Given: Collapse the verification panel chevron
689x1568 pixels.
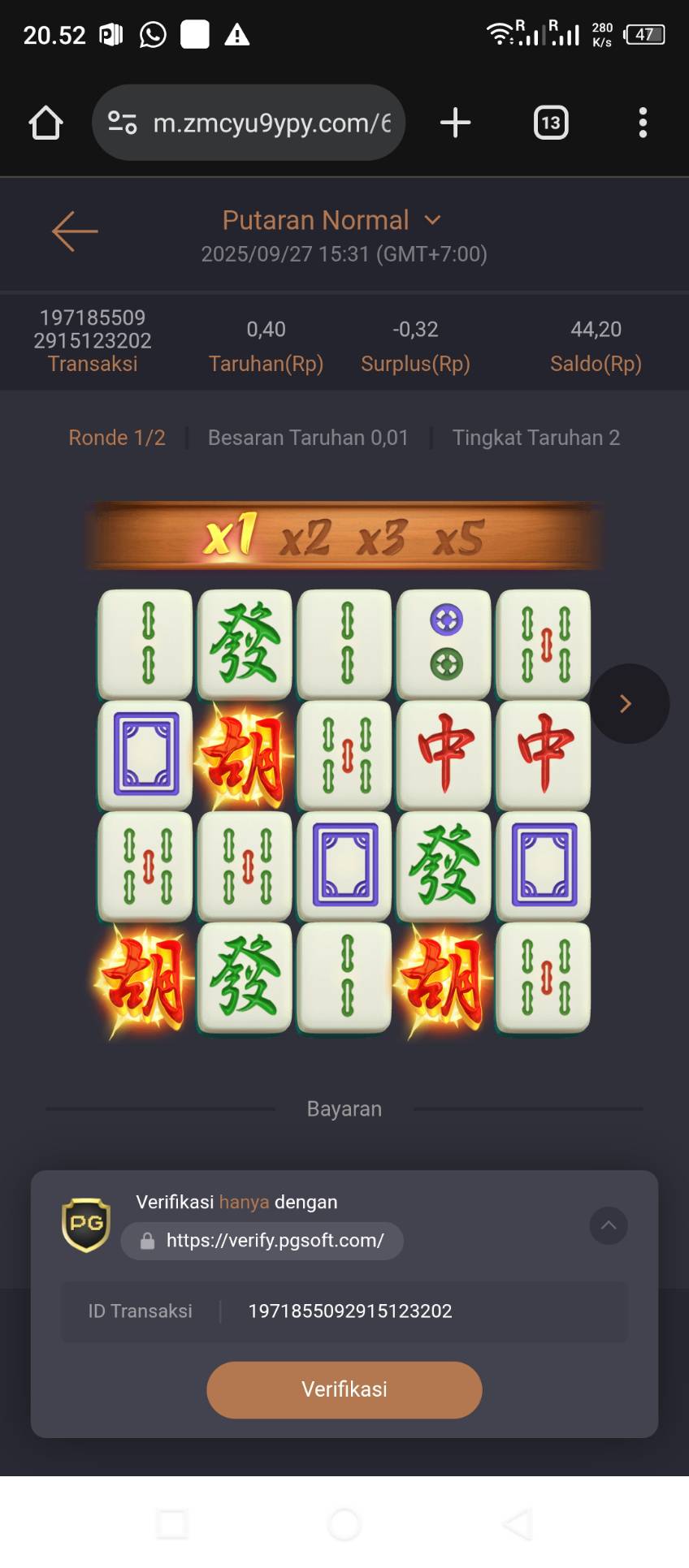Looking at the screenshot, I should point(609,1225).
